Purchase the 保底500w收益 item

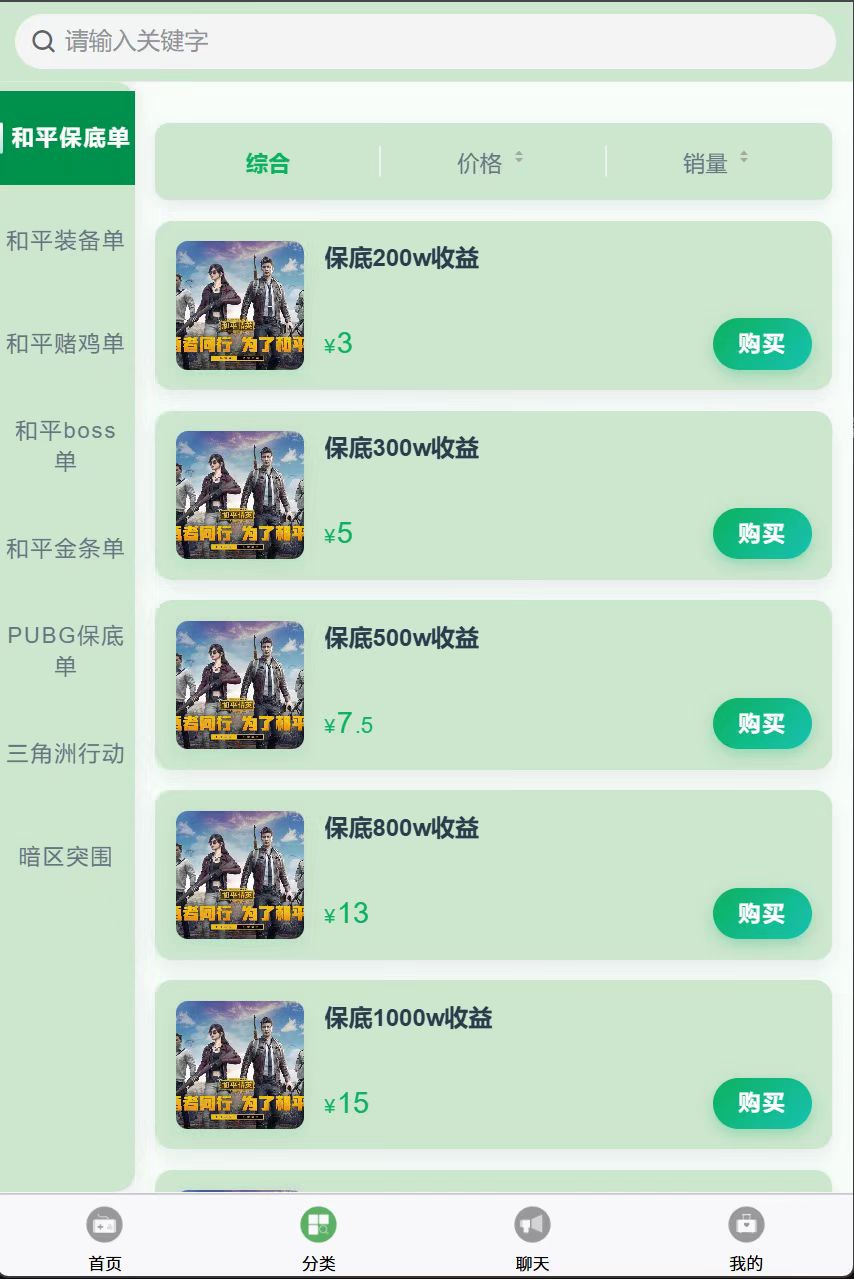[x=761, y=724]
